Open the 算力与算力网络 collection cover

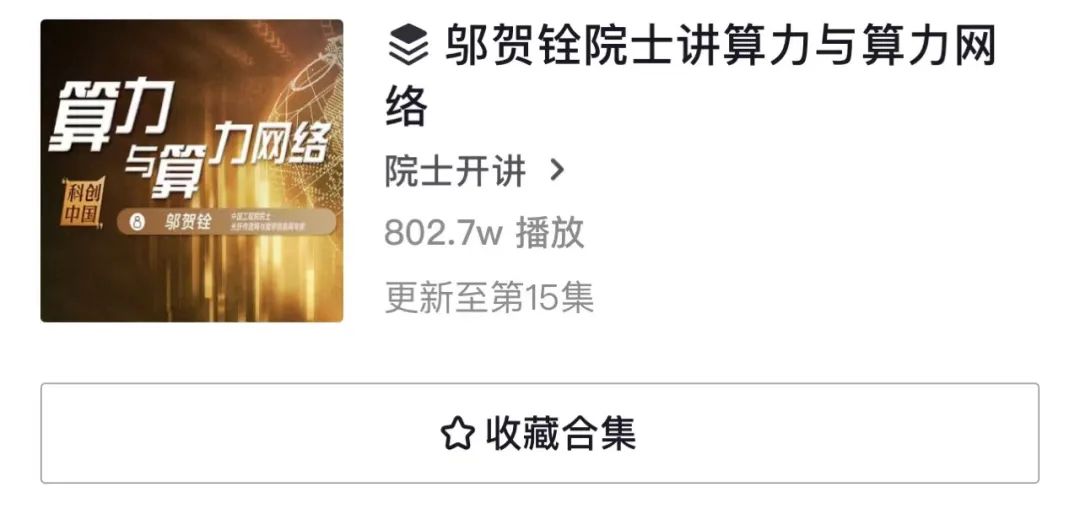(191, 171)
